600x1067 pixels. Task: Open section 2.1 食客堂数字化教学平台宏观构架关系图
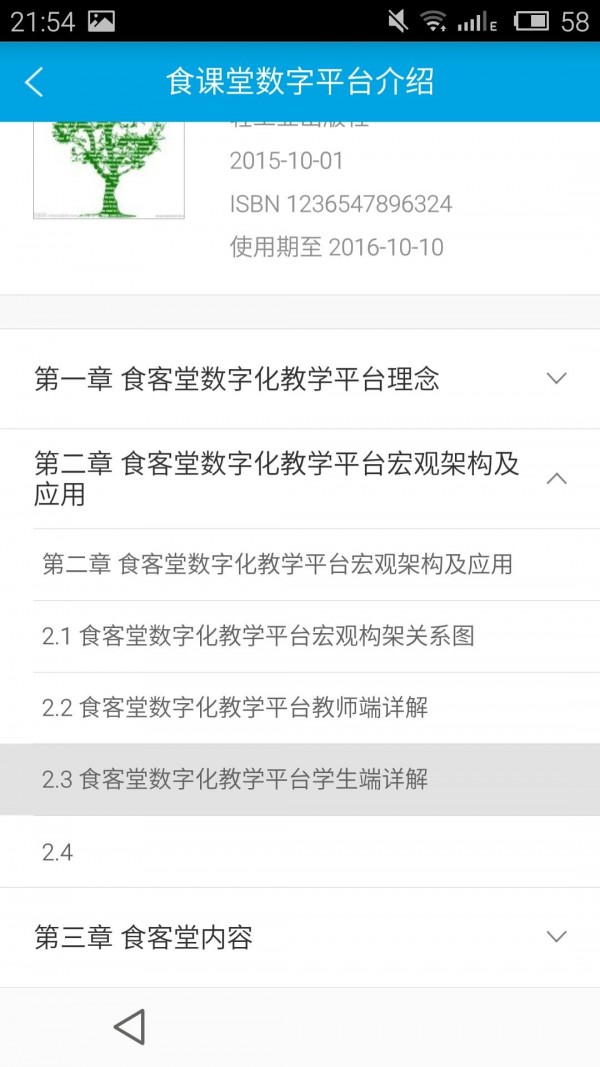click(x=258, y=636)
